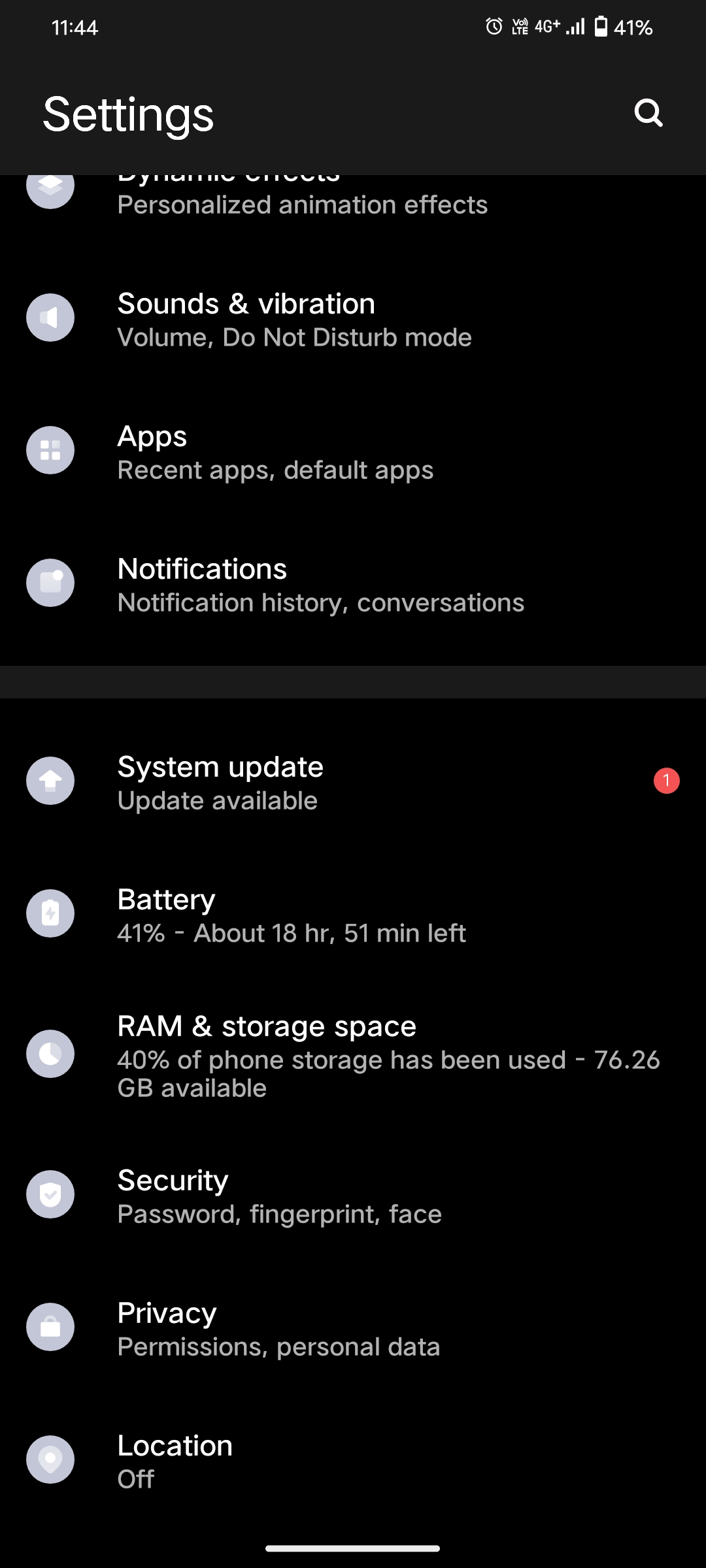Tap the System update arrow icon
Image resolution: width=706 pixels, height=1568 pixels.
(50, 781)
